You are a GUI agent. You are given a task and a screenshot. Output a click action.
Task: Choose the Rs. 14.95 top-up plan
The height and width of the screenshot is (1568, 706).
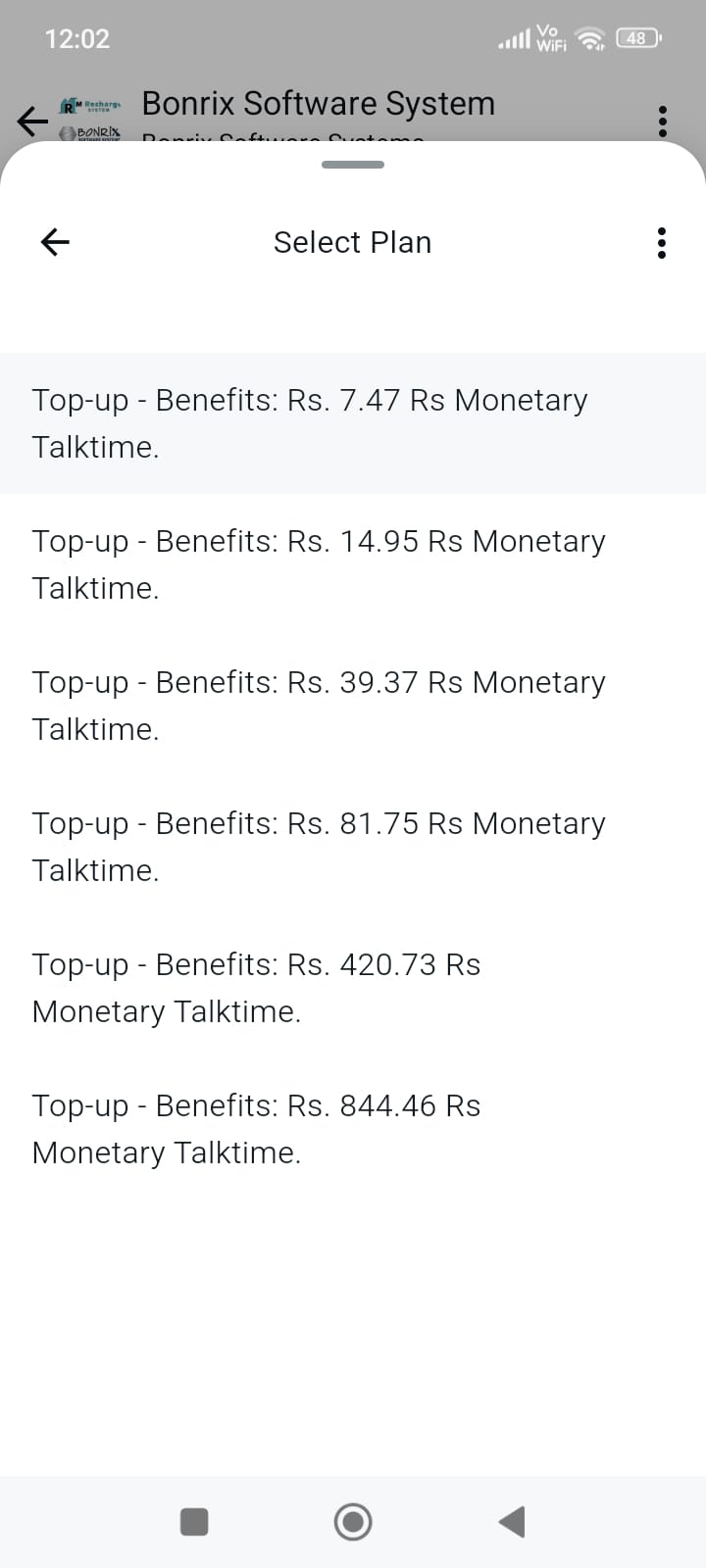click(x=353, y=564)
